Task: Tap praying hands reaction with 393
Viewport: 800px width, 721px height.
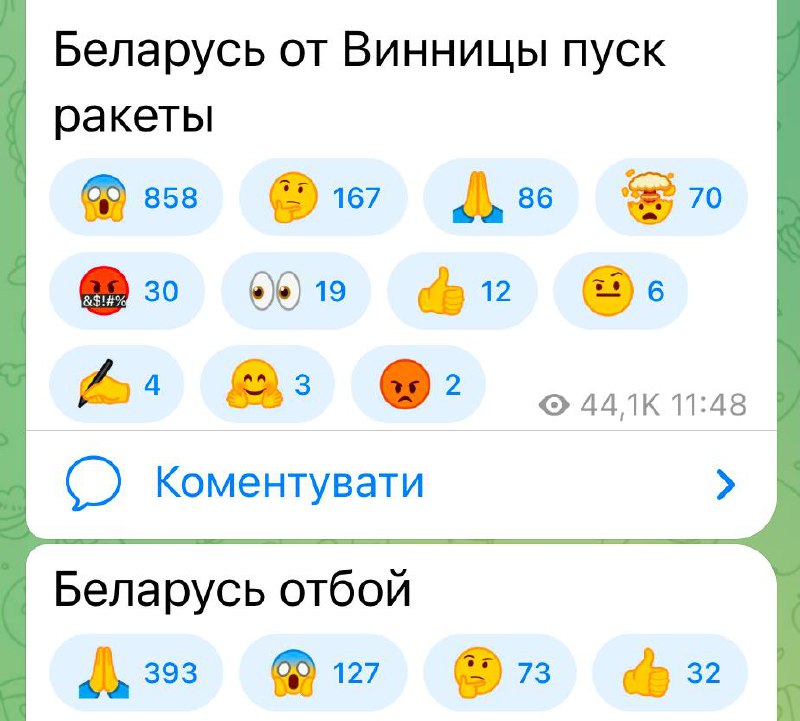Action: coord(136,673)
